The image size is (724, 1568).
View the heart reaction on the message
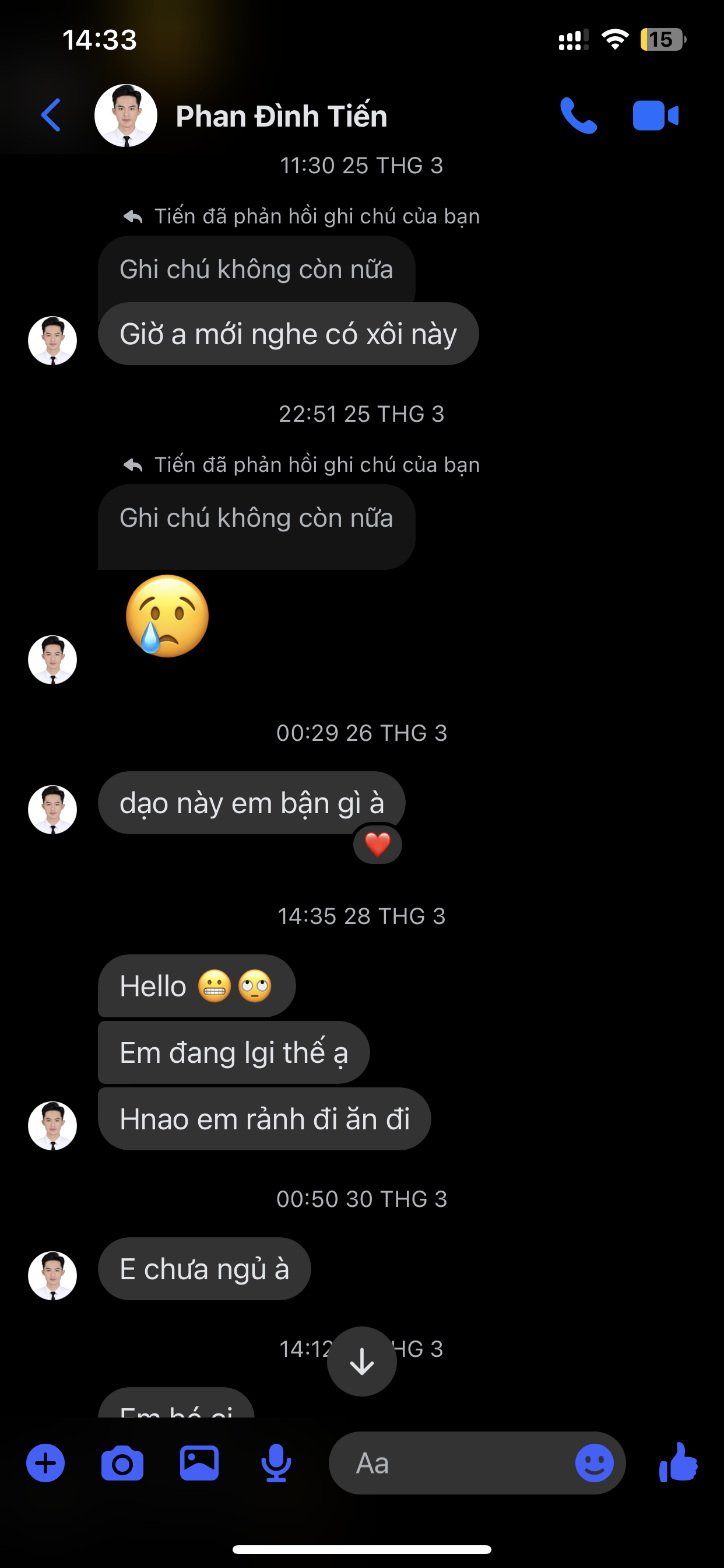(x=377, y=844)
